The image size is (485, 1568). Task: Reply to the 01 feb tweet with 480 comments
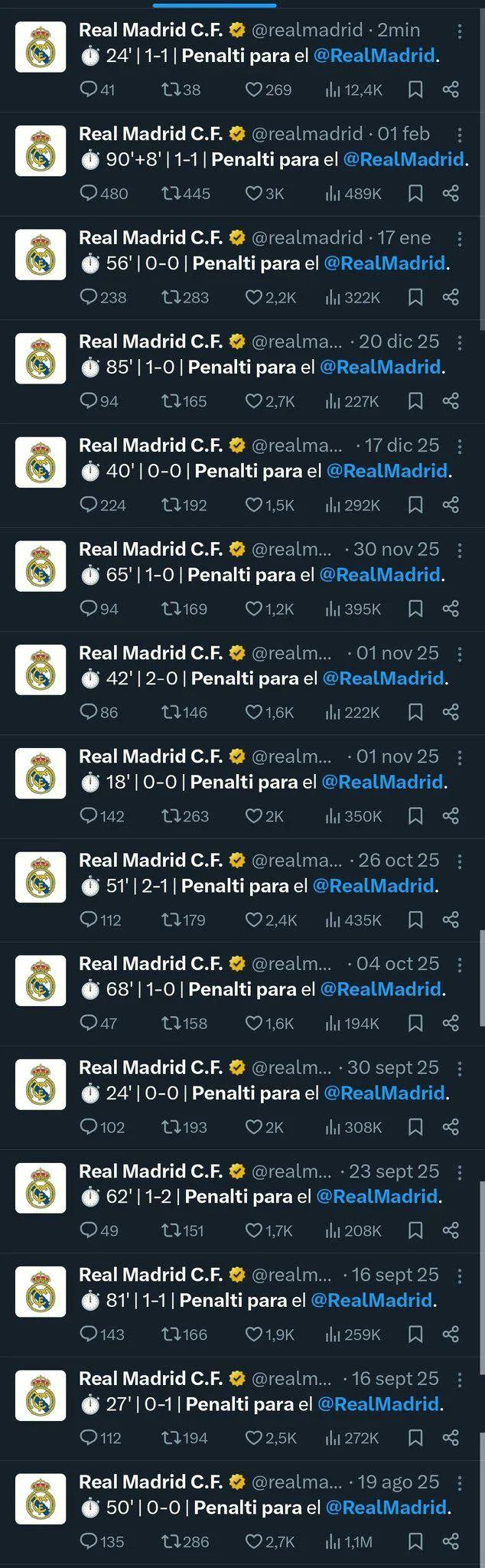pos(104,194)
